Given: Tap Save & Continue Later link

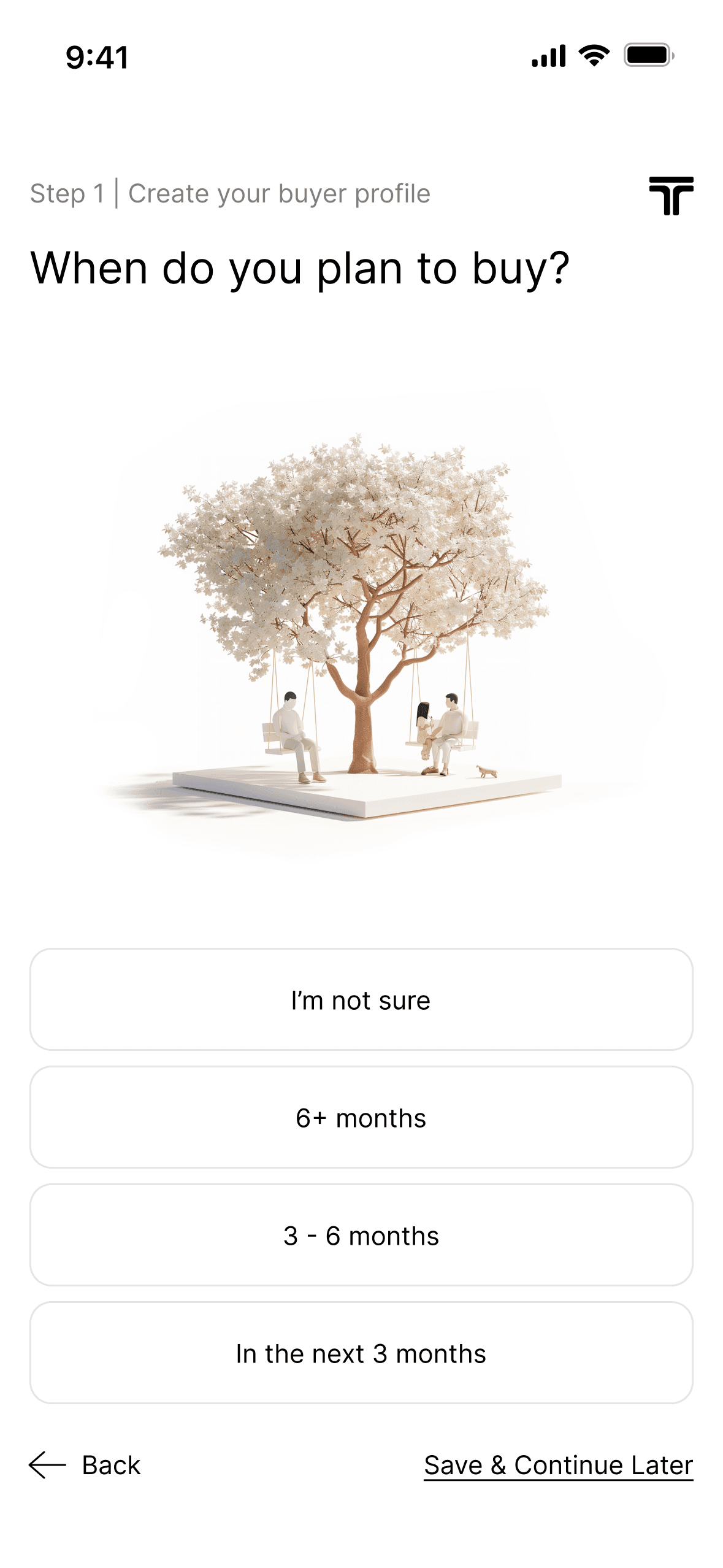Looking at the screenshot, I should coord(558,1465).
